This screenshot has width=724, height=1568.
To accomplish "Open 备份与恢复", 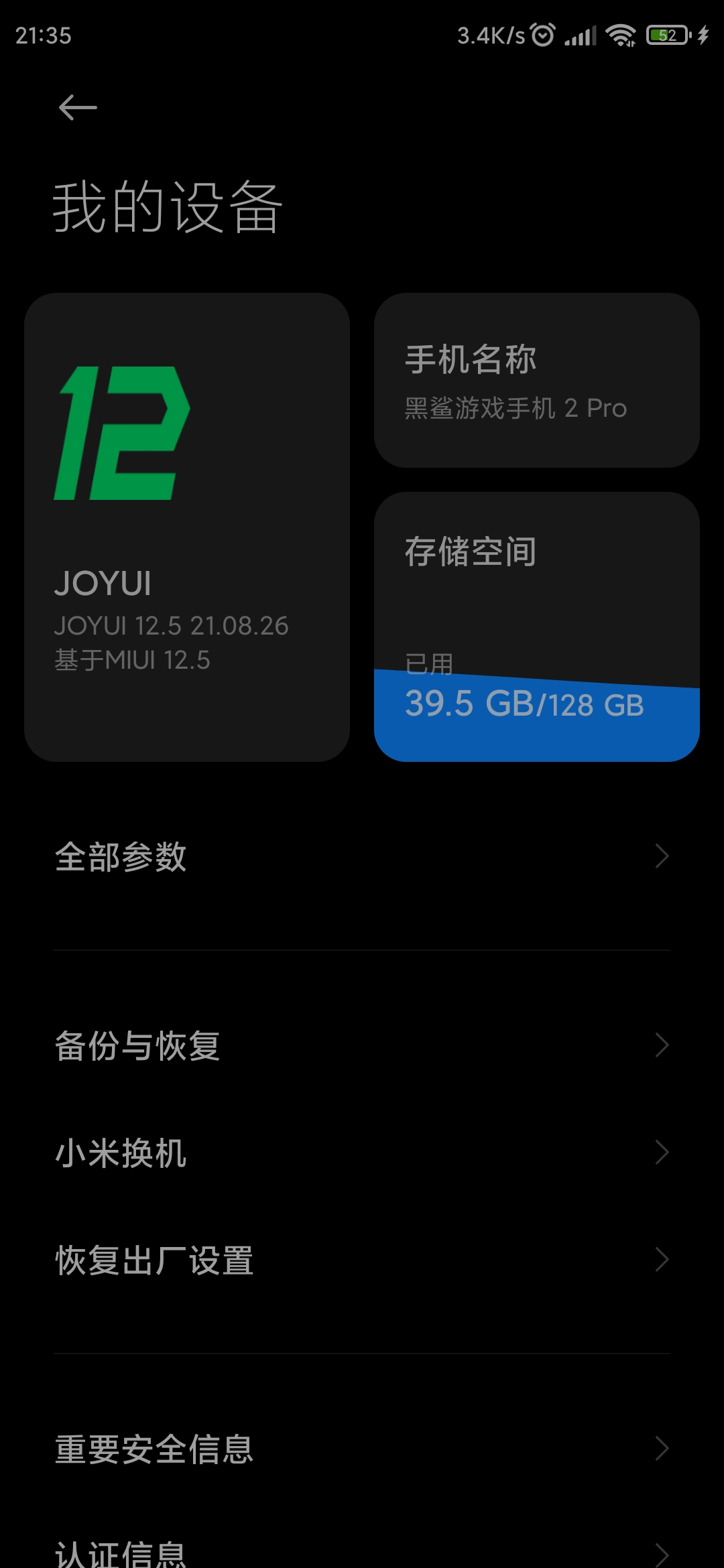I will (362, 1045).
